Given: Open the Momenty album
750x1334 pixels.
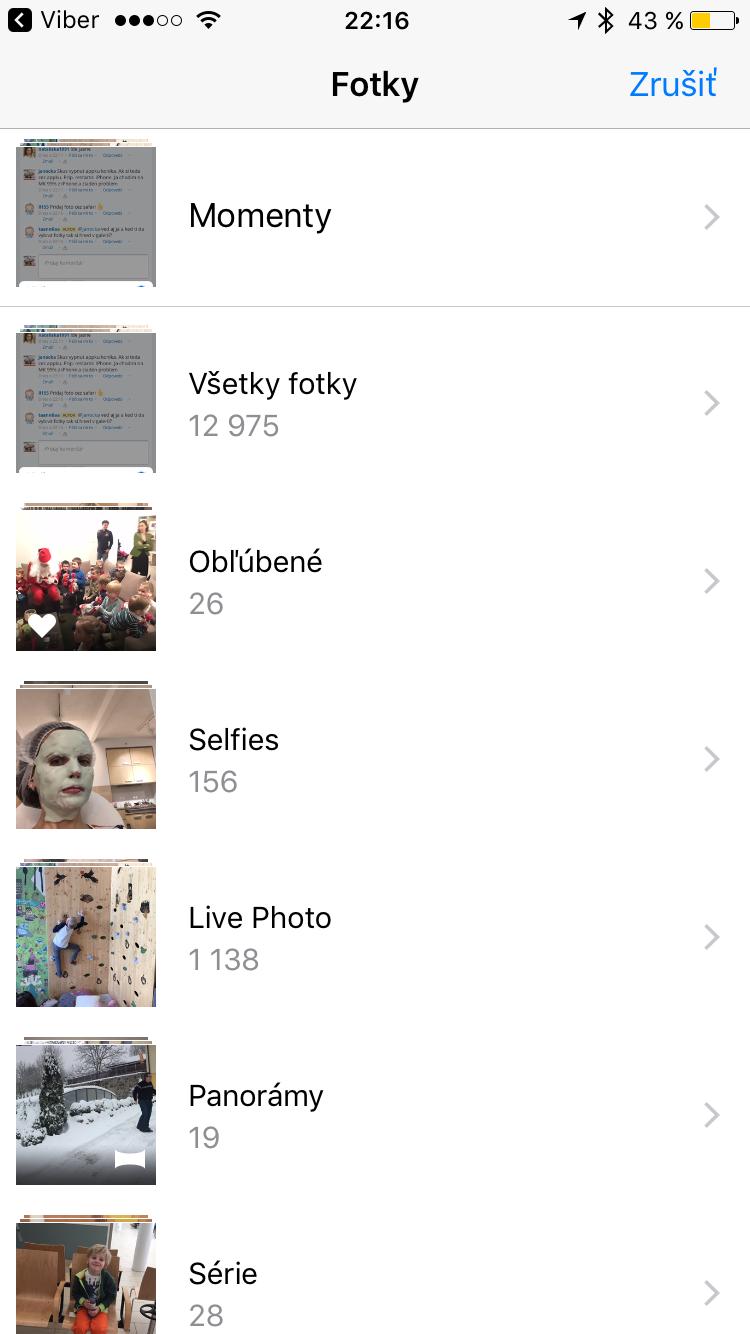Looking at the screenshot, I should click(x=375, y=217).
